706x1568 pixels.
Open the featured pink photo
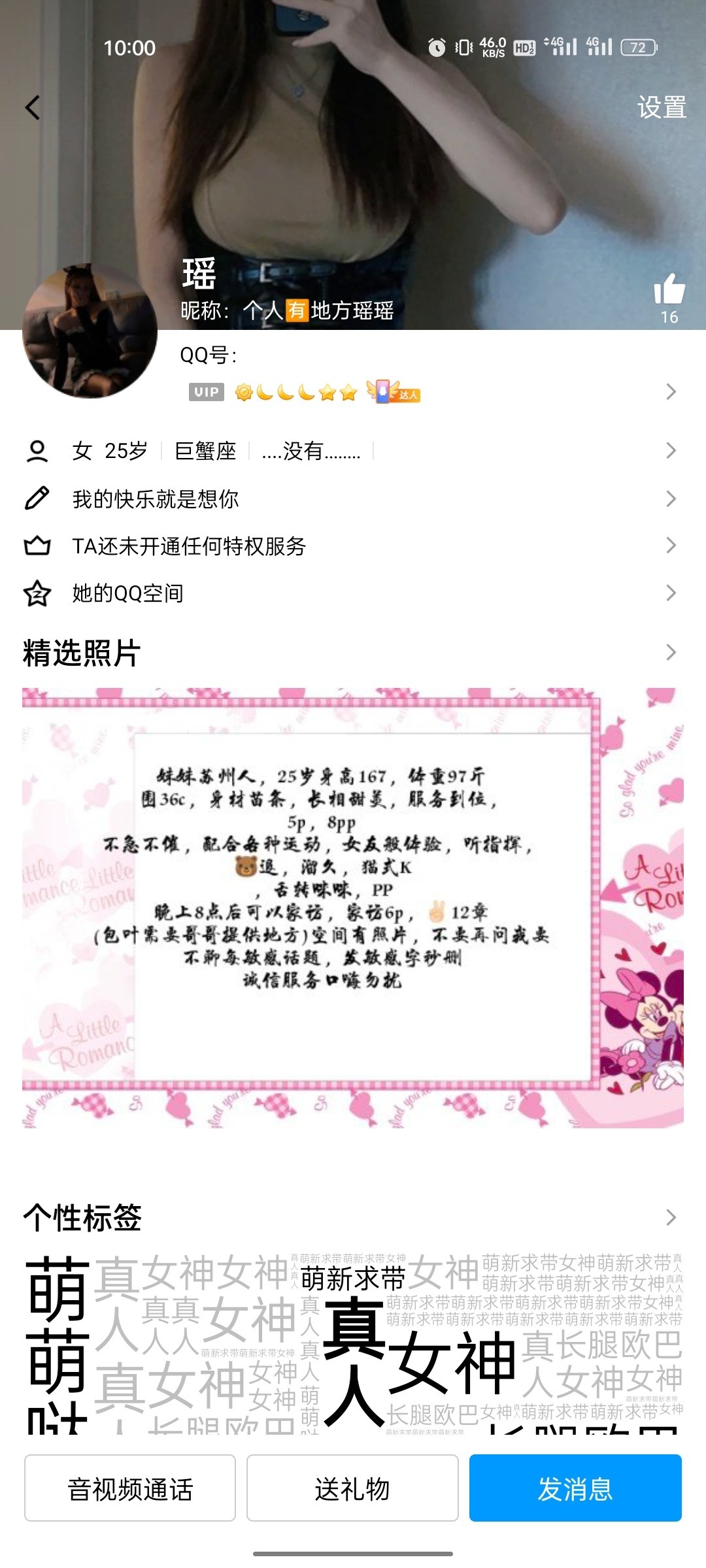tap(353, 907)
